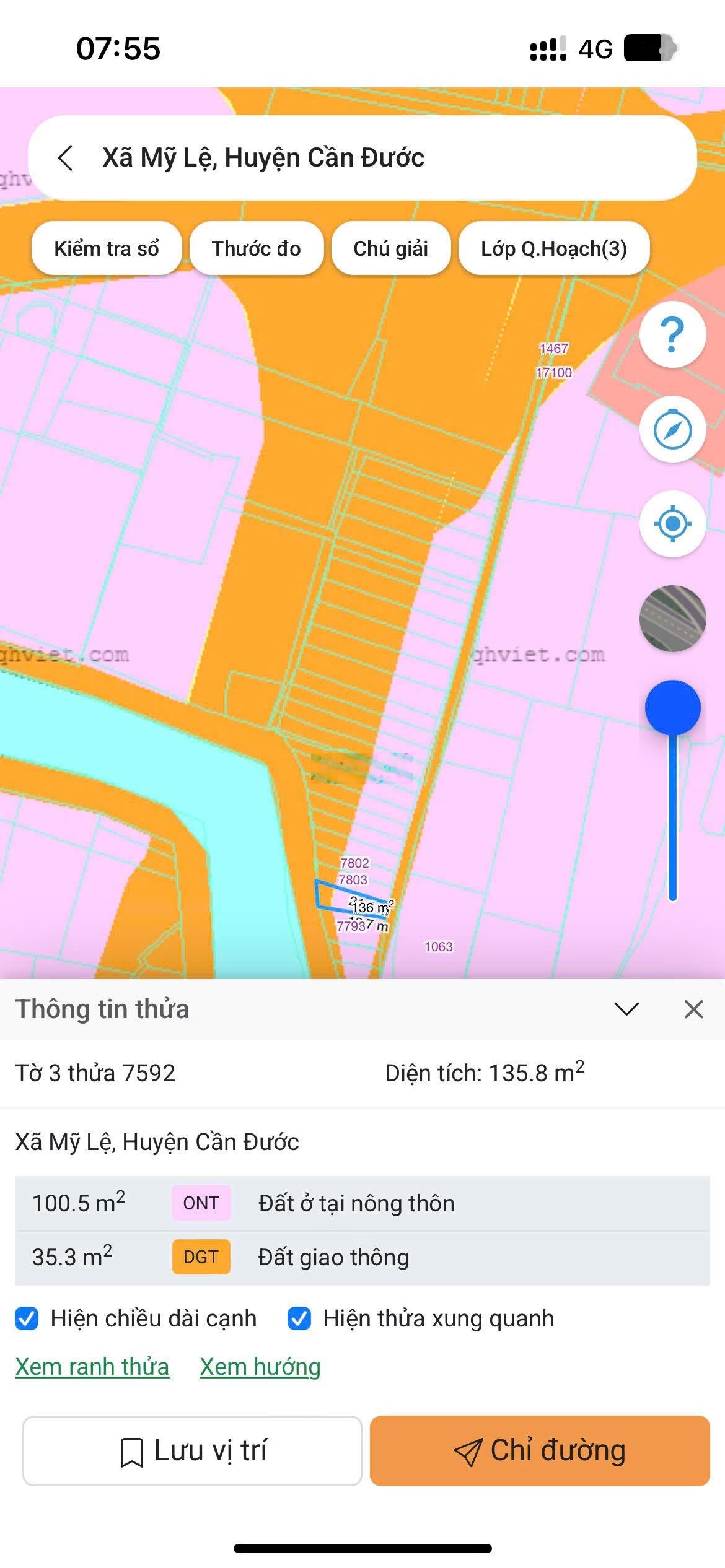The width and height of the screenshot is (725, 1568).
Task: Tap the Kiểm tra sổ chip
Action: [107, 248]
